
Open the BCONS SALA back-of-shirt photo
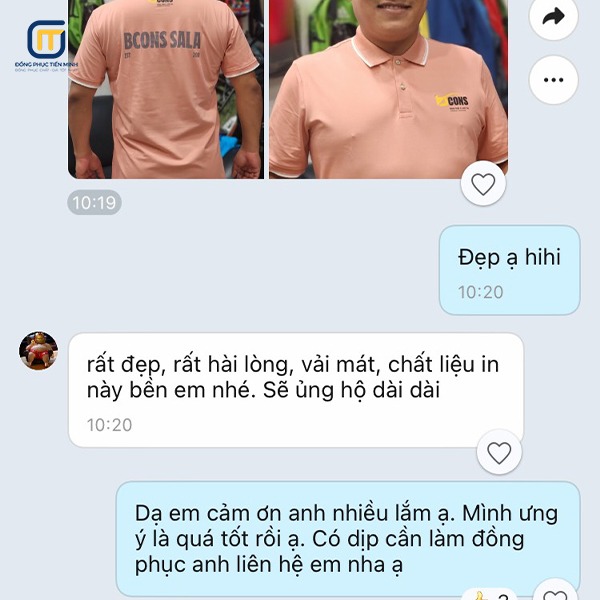[166, 90]
